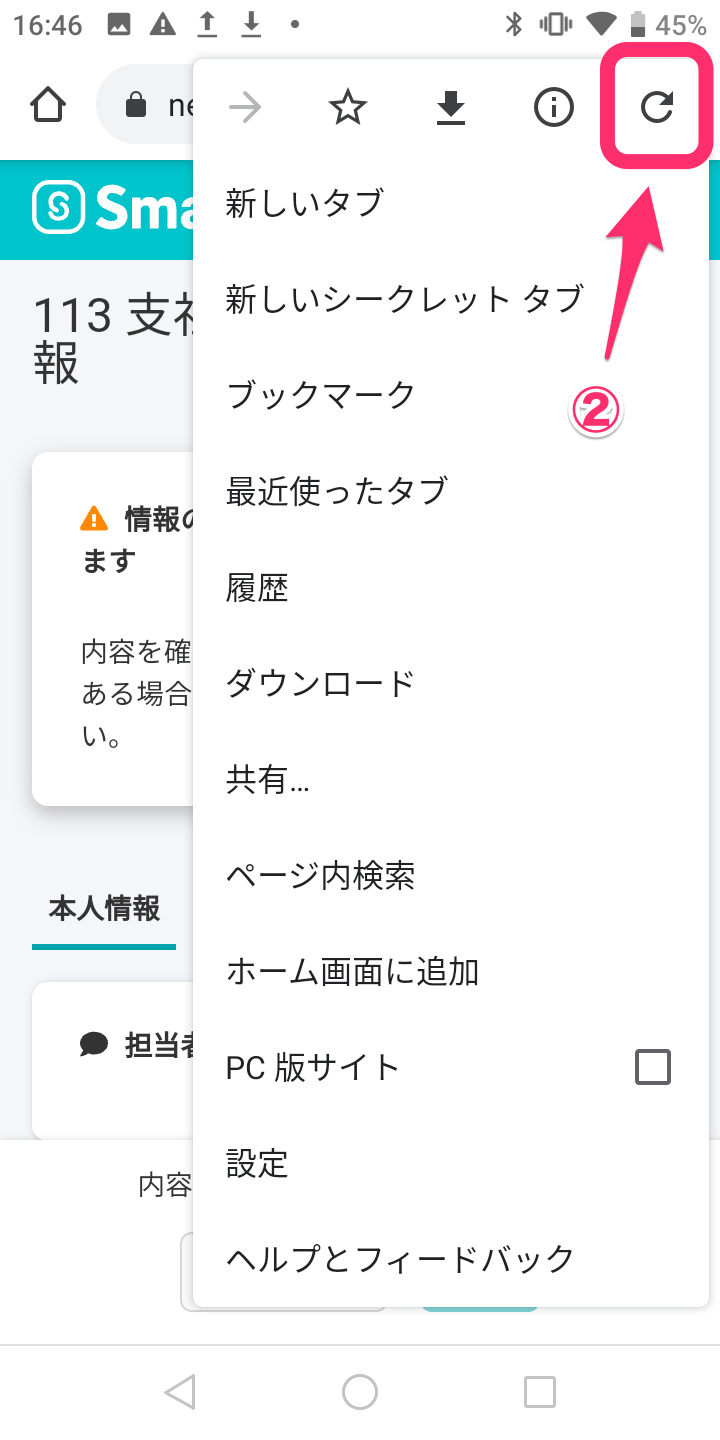Open 設定 from the menu
Screen dimensions: 720x1440
(257, 1163)
